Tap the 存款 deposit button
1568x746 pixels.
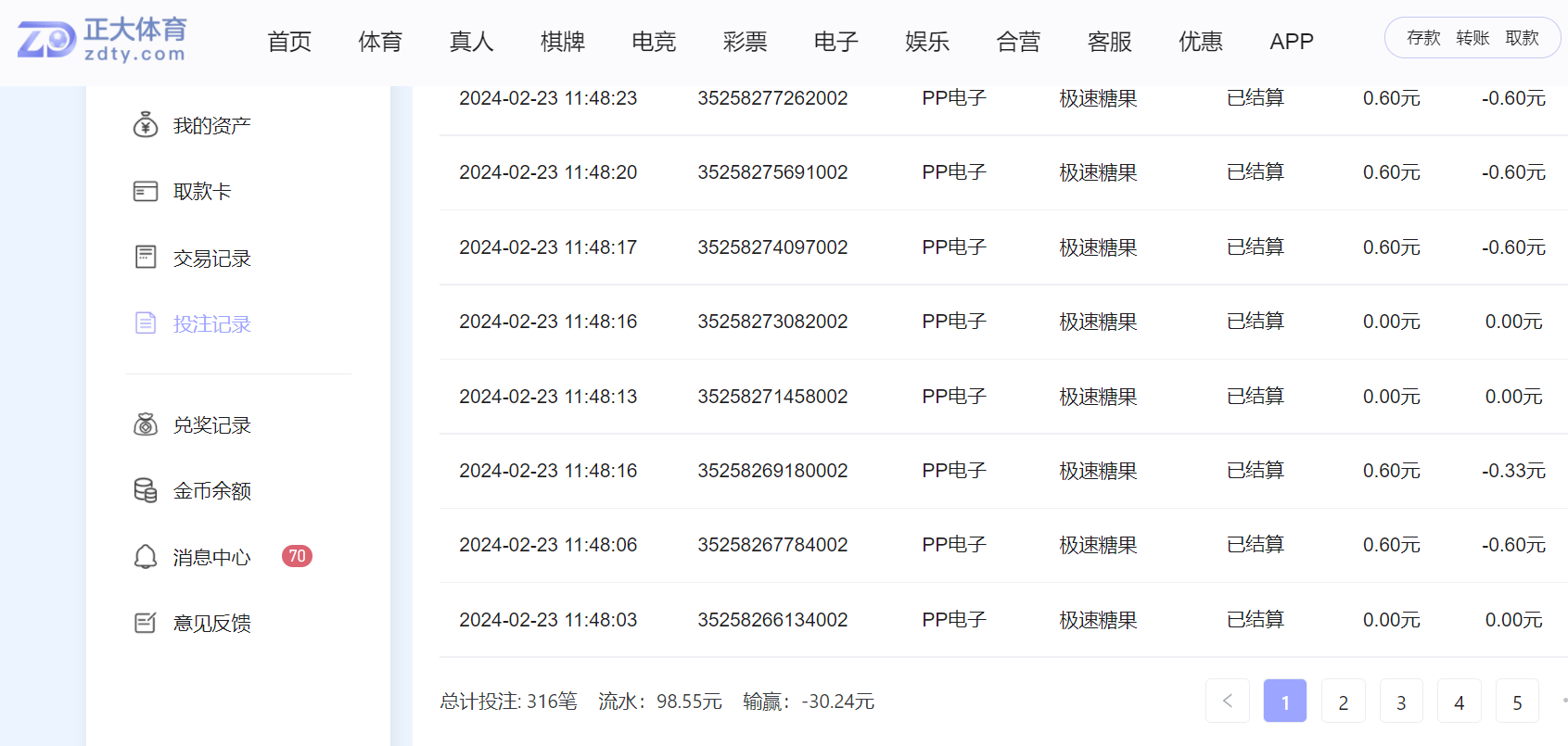pyautogui.click(x=1423, y=38)
